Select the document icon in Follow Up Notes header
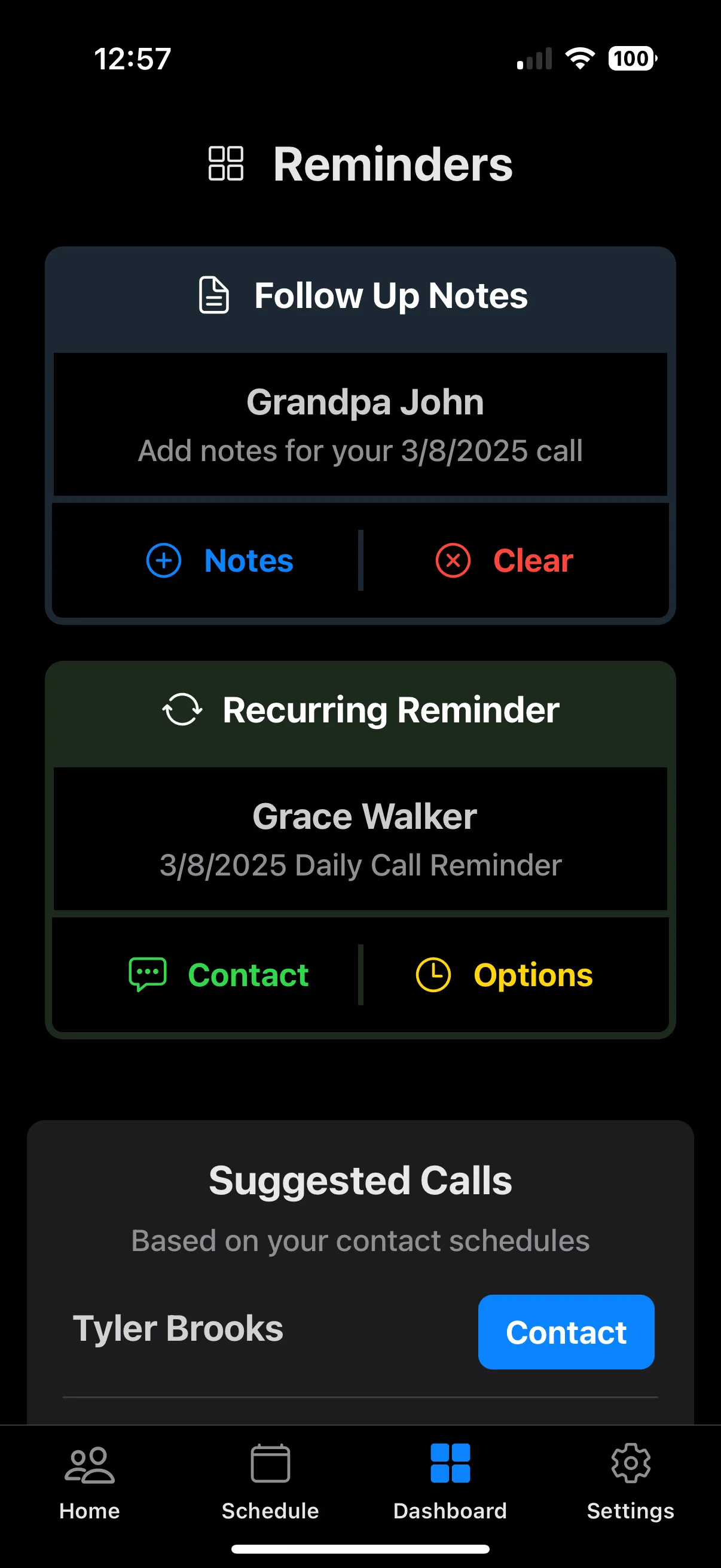 click(213, 295)
